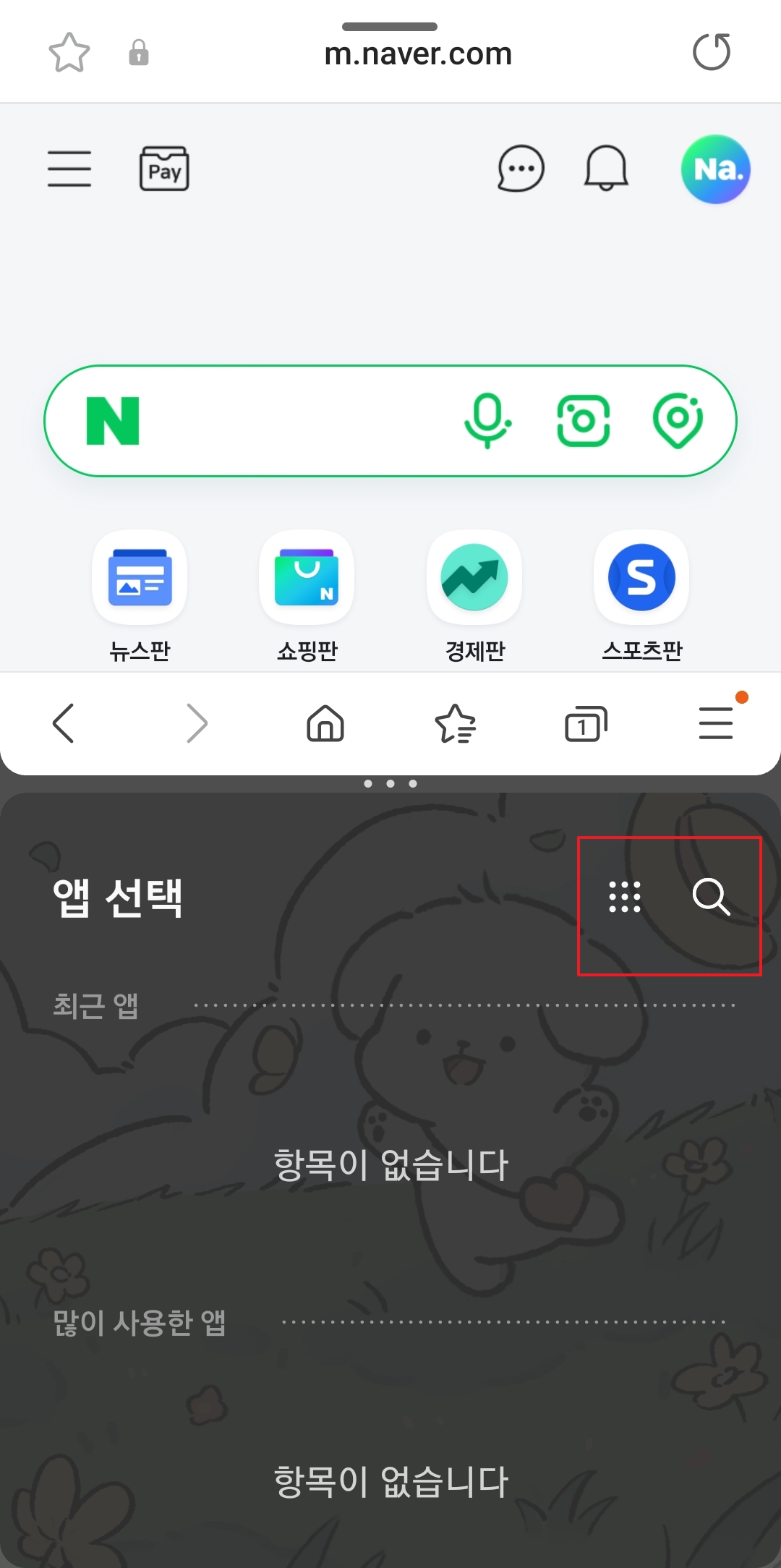Viewport: 781px width, 1568px height.
Task: Open Naver Lens camera search
Action: click(x=584, y=421)
